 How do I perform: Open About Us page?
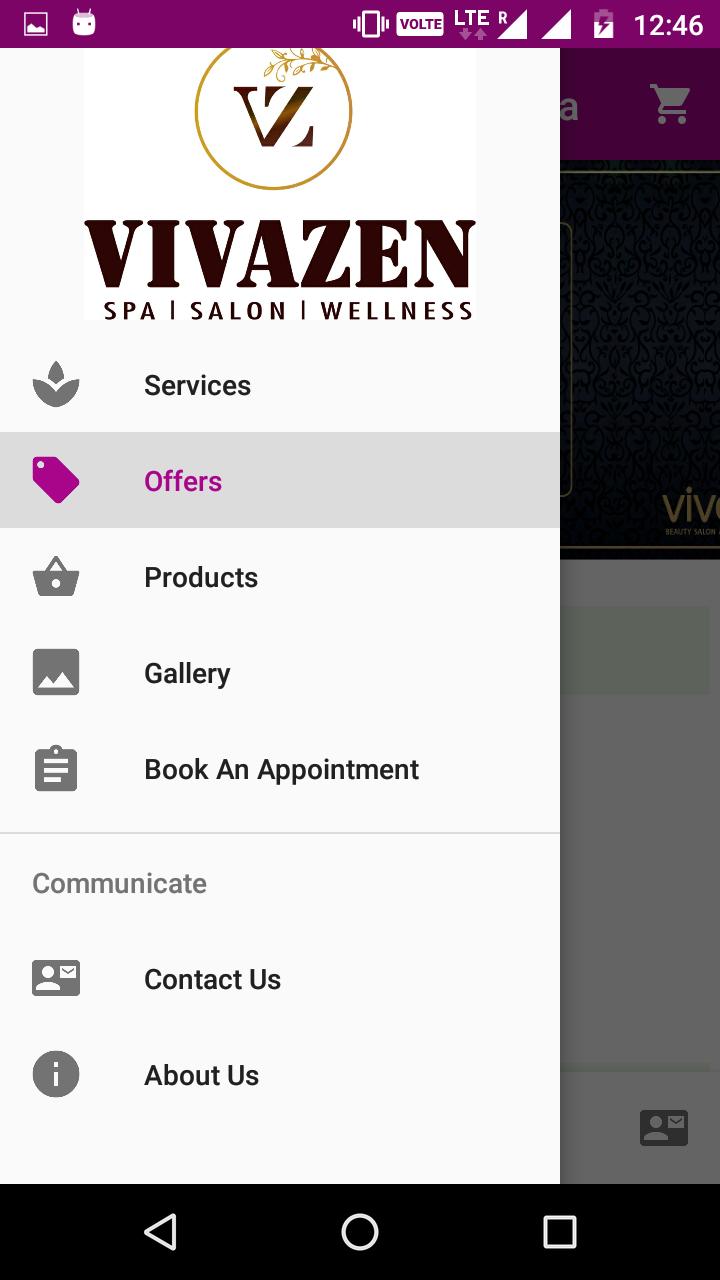pos(201,1075)
